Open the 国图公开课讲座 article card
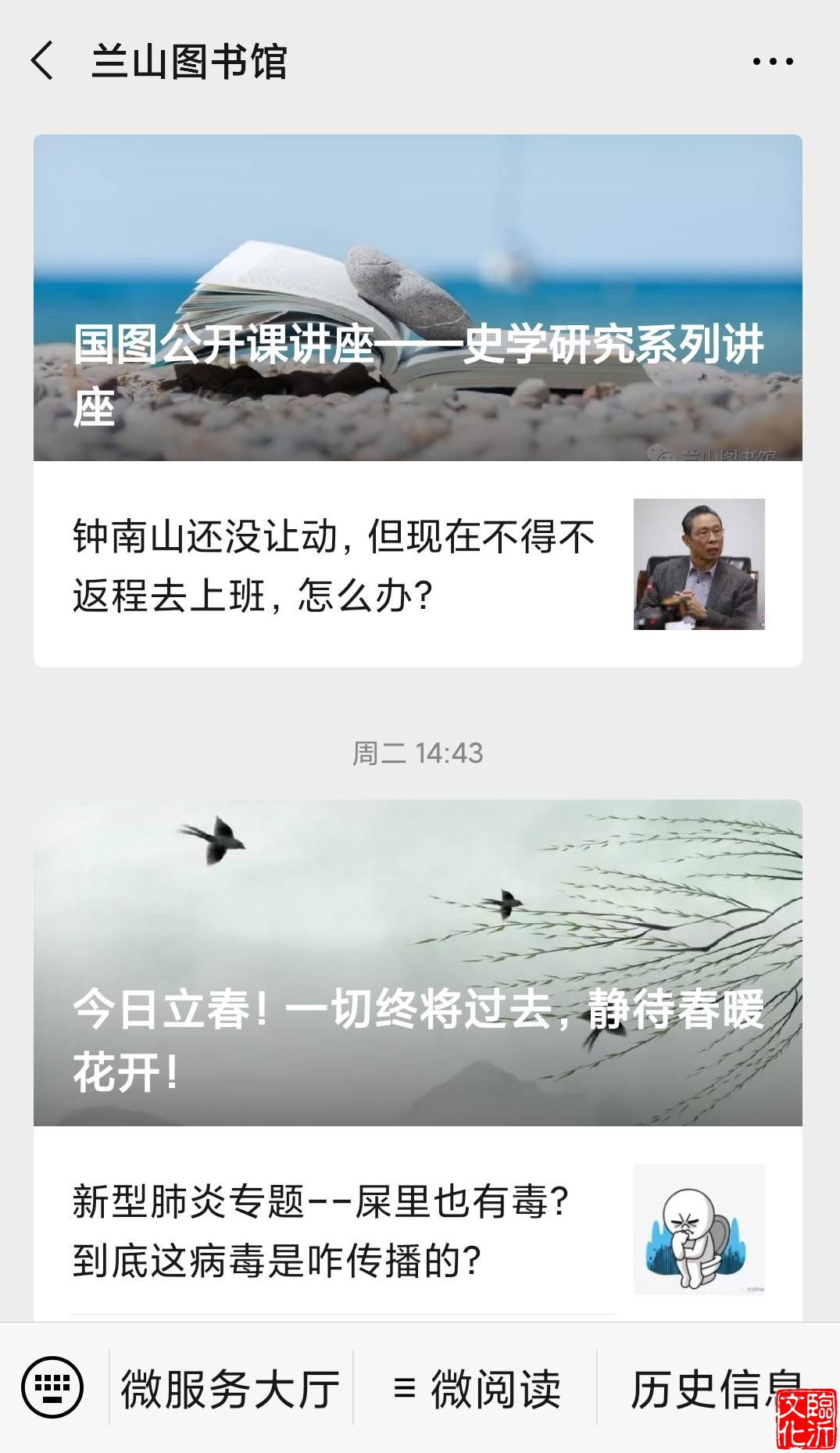The height and width of the screenshot is (1453, 840). tap(418, 298)
